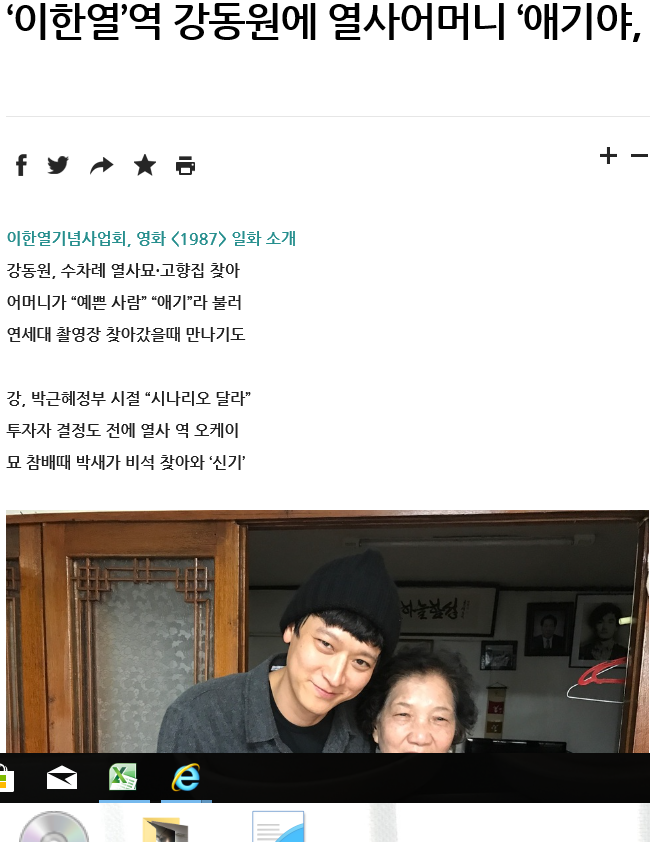Switch to Internet Explorer in the taskbar
The height and width of the screenshot is (842, 650).
click(x=185, y=777)
